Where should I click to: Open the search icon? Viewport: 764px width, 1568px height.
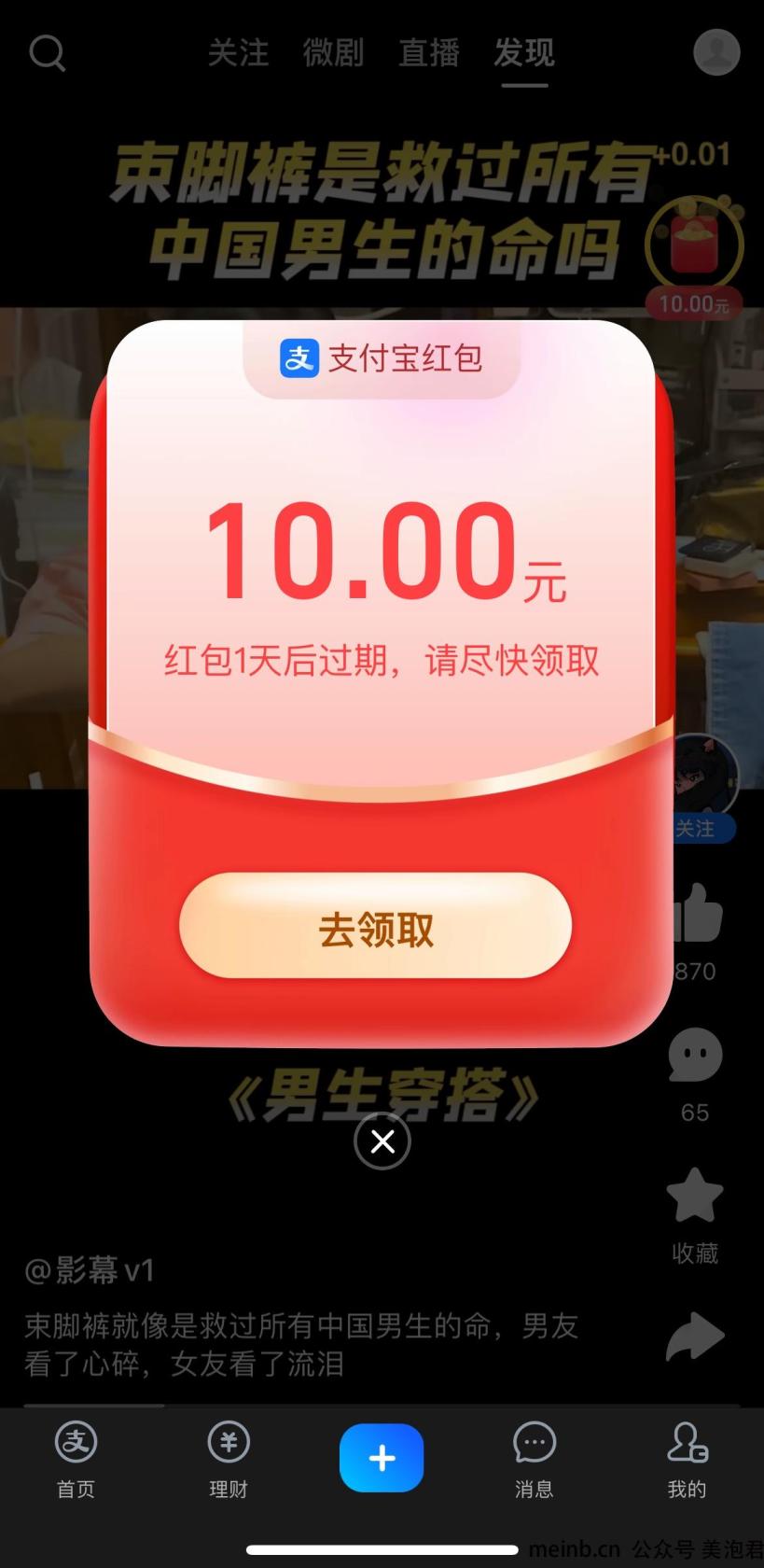click(47, 53)
